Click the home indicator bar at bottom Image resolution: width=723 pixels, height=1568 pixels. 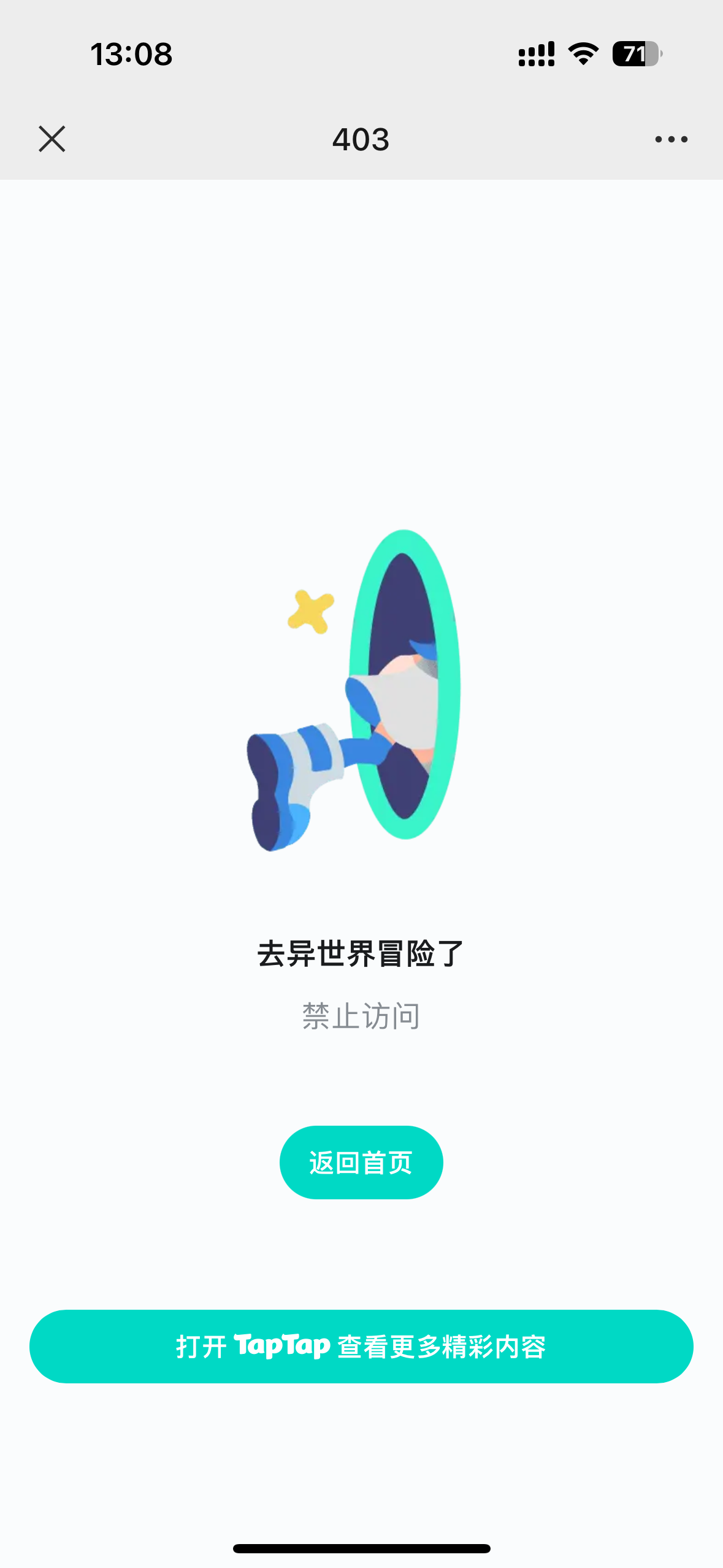click(x=361, y=1547)
